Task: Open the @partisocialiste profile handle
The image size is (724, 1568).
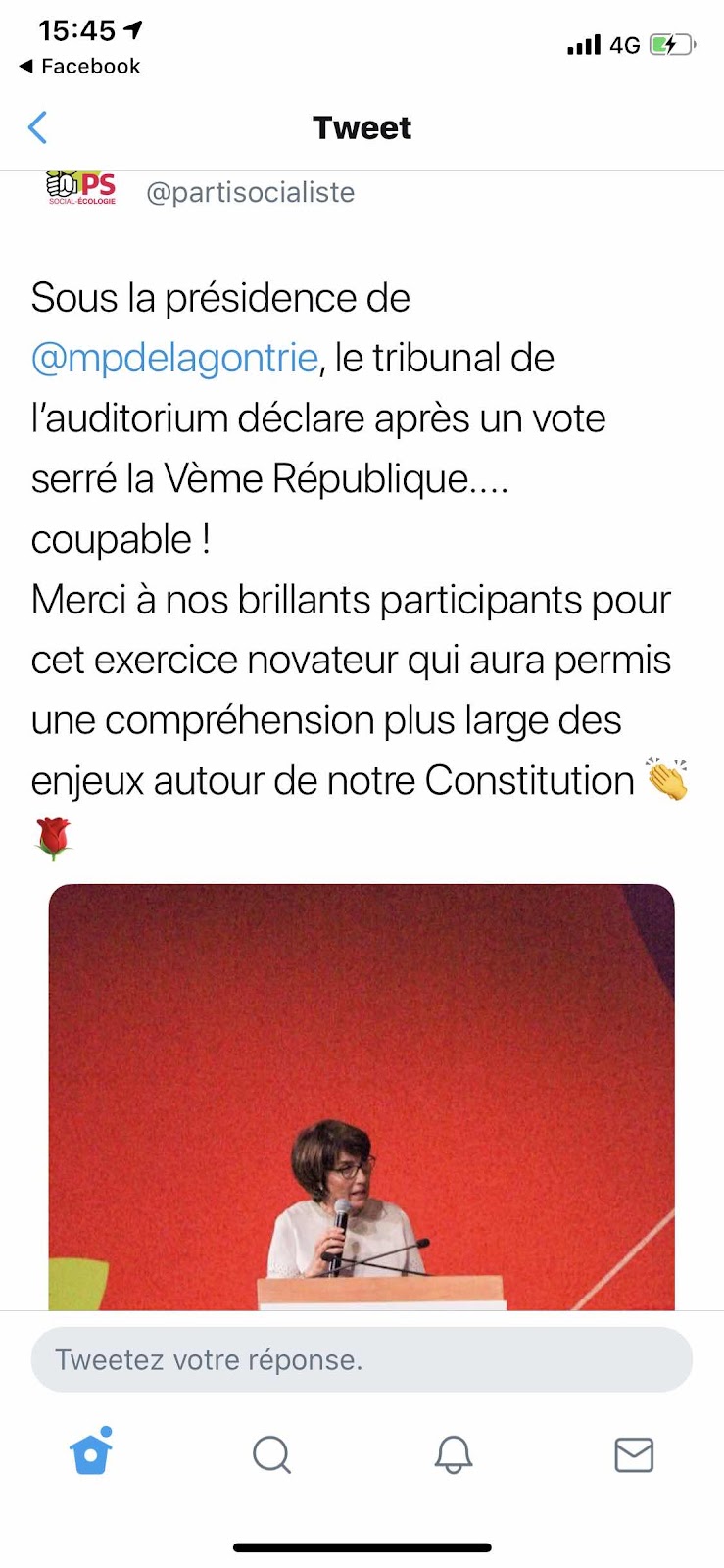Action: [x=250, y=192]
